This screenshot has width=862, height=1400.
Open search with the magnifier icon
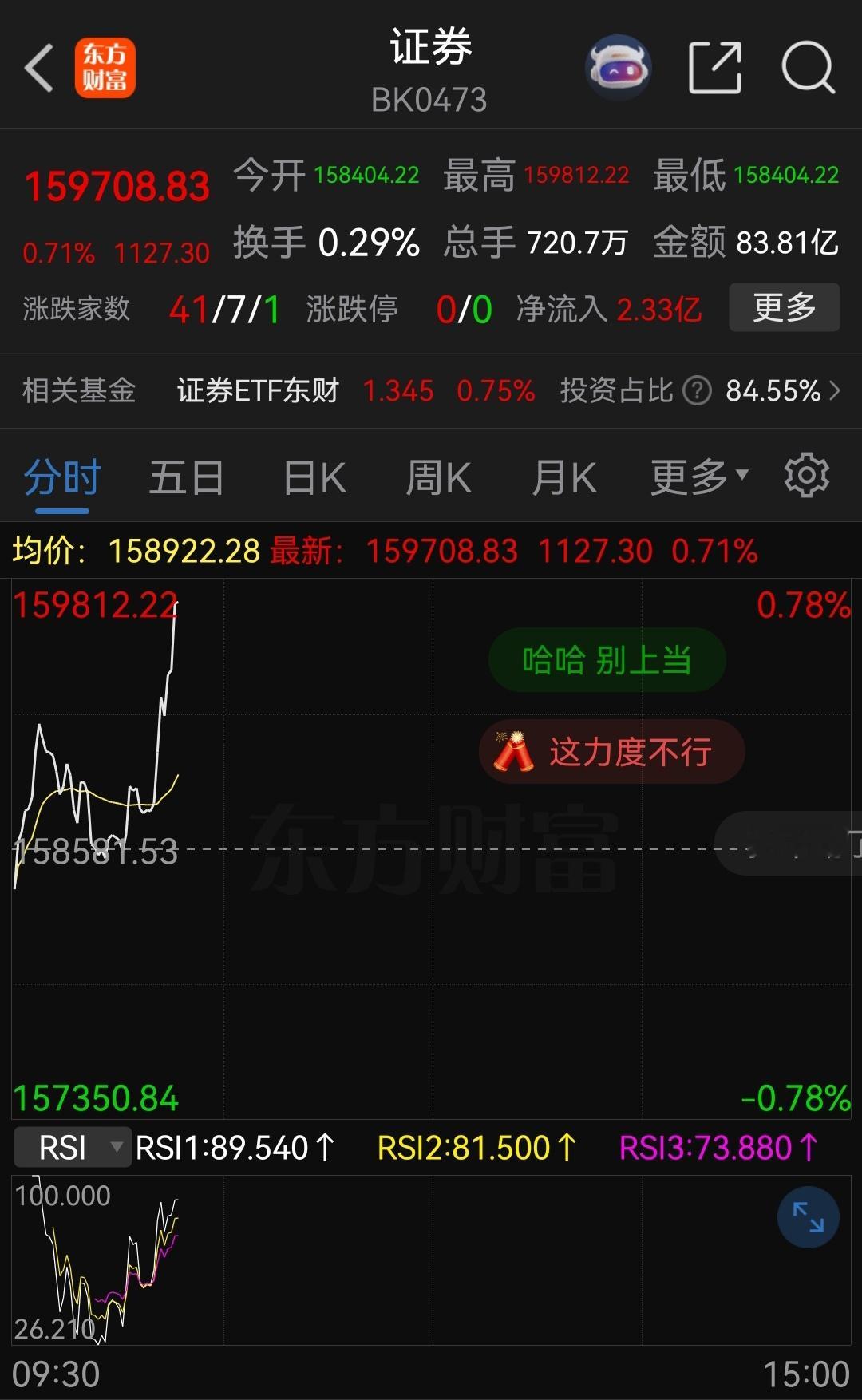point(808,67)
